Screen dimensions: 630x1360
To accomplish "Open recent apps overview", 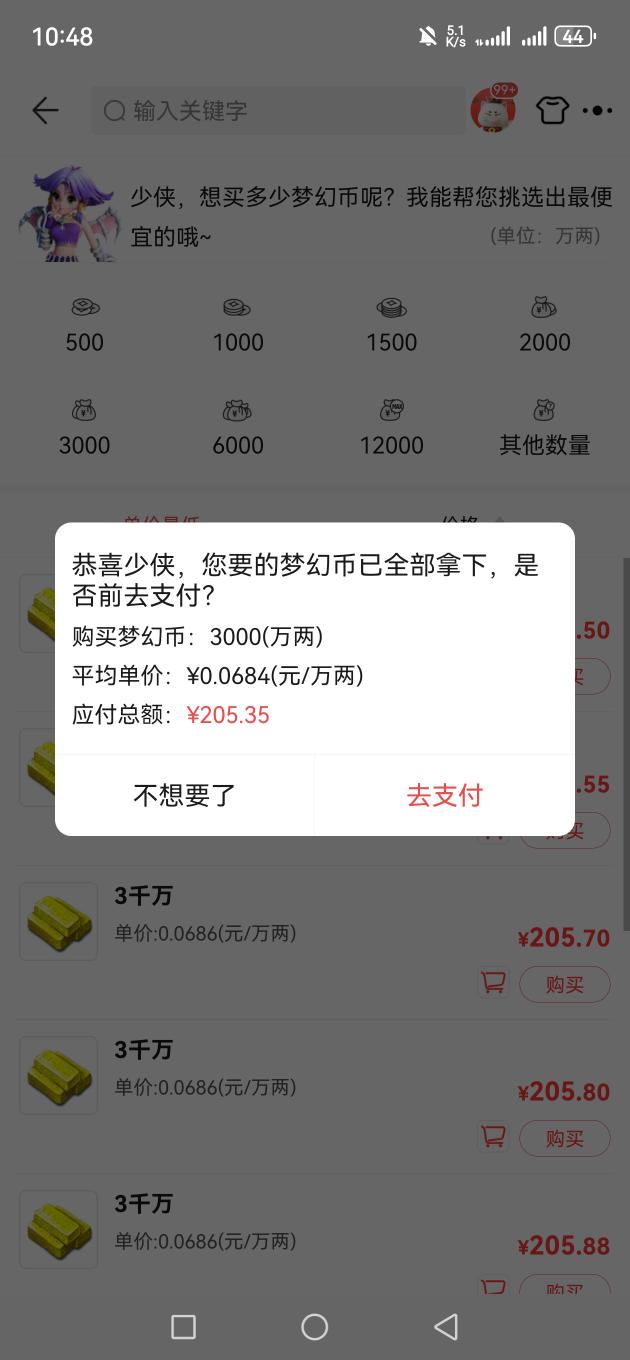I will tap(183, 1326).
